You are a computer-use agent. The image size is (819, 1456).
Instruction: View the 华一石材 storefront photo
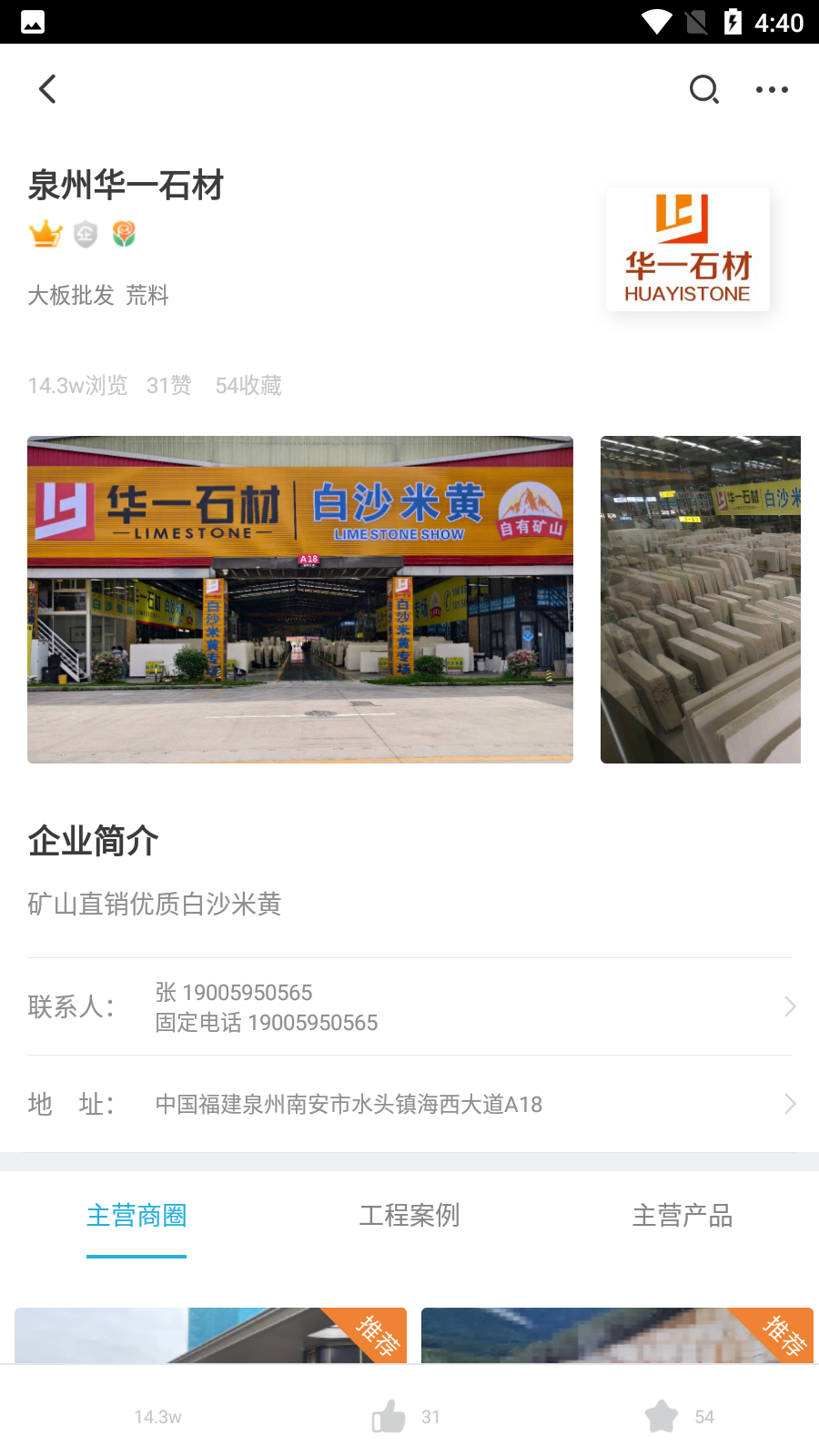tap(300, 599)
